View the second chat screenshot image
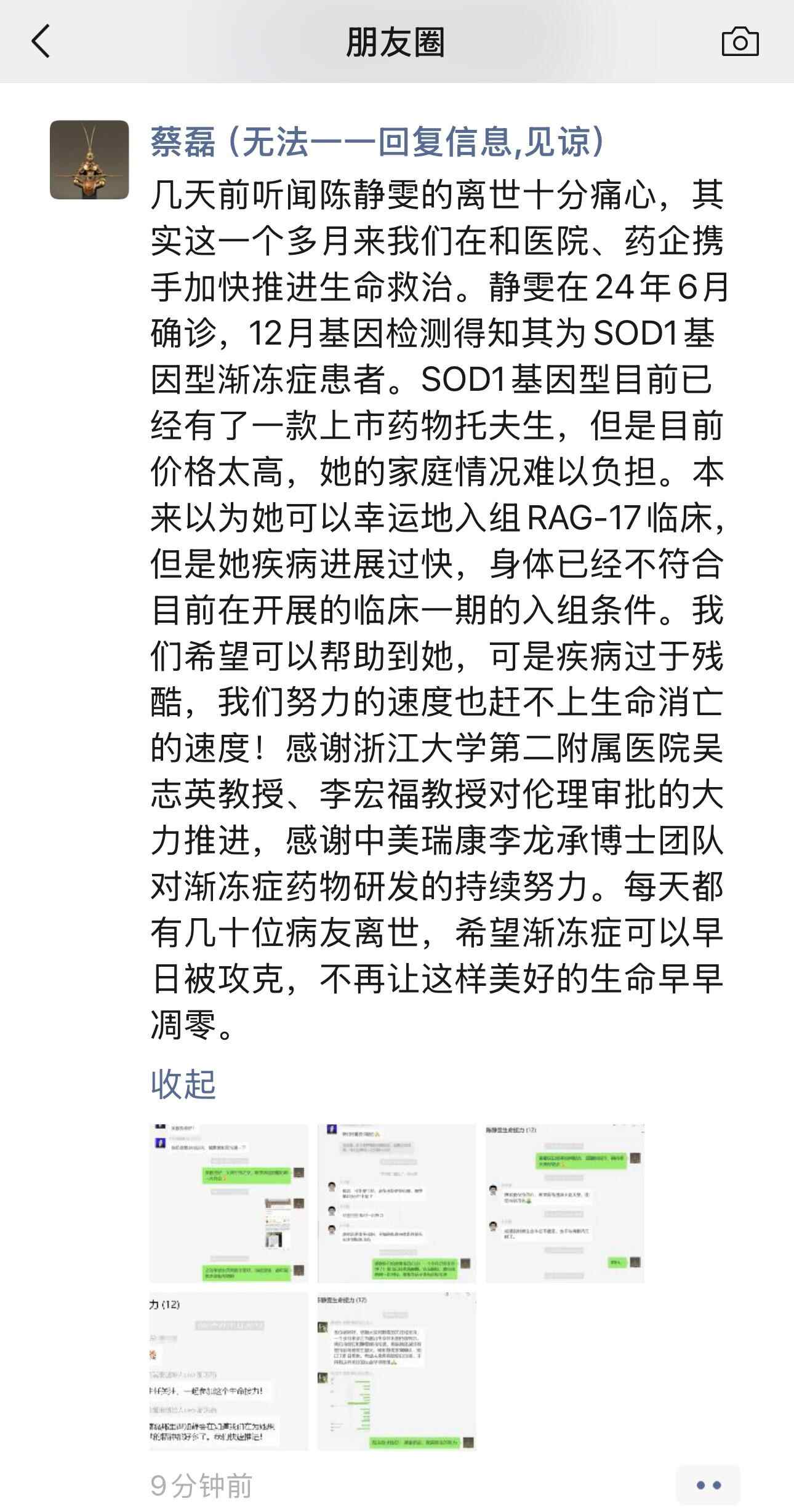 coord(396,1203)
